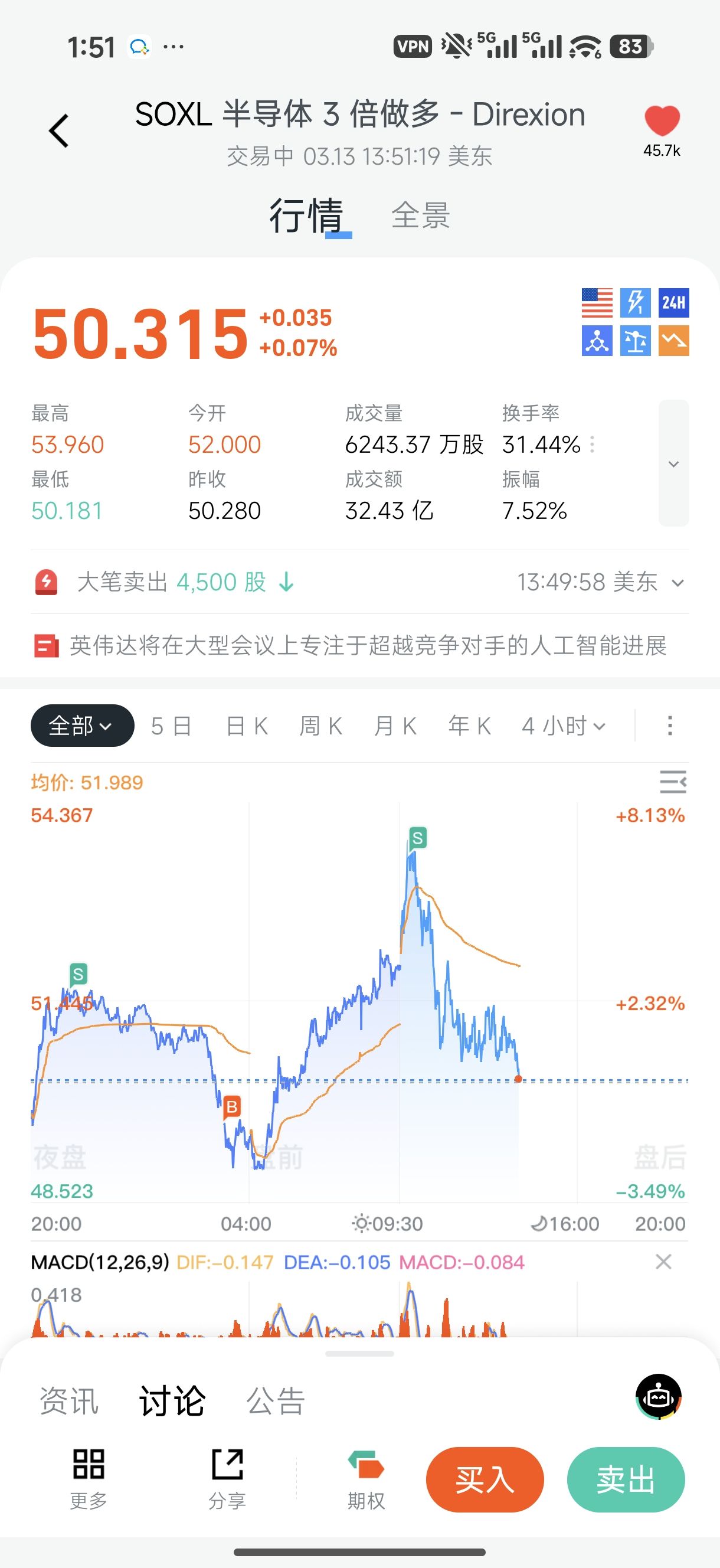Image resolution: width=720 pixels, height=1568 pixels.
Task: Open the chart's three-dot options menu
Action: (670, 726)
